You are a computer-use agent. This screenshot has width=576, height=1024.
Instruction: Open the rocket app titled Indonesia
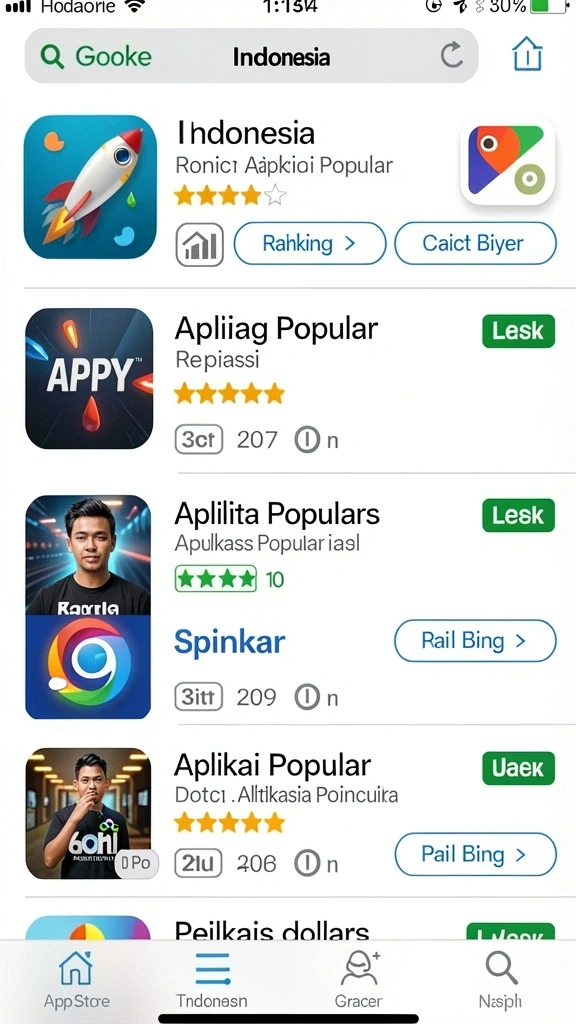[90, 187]
